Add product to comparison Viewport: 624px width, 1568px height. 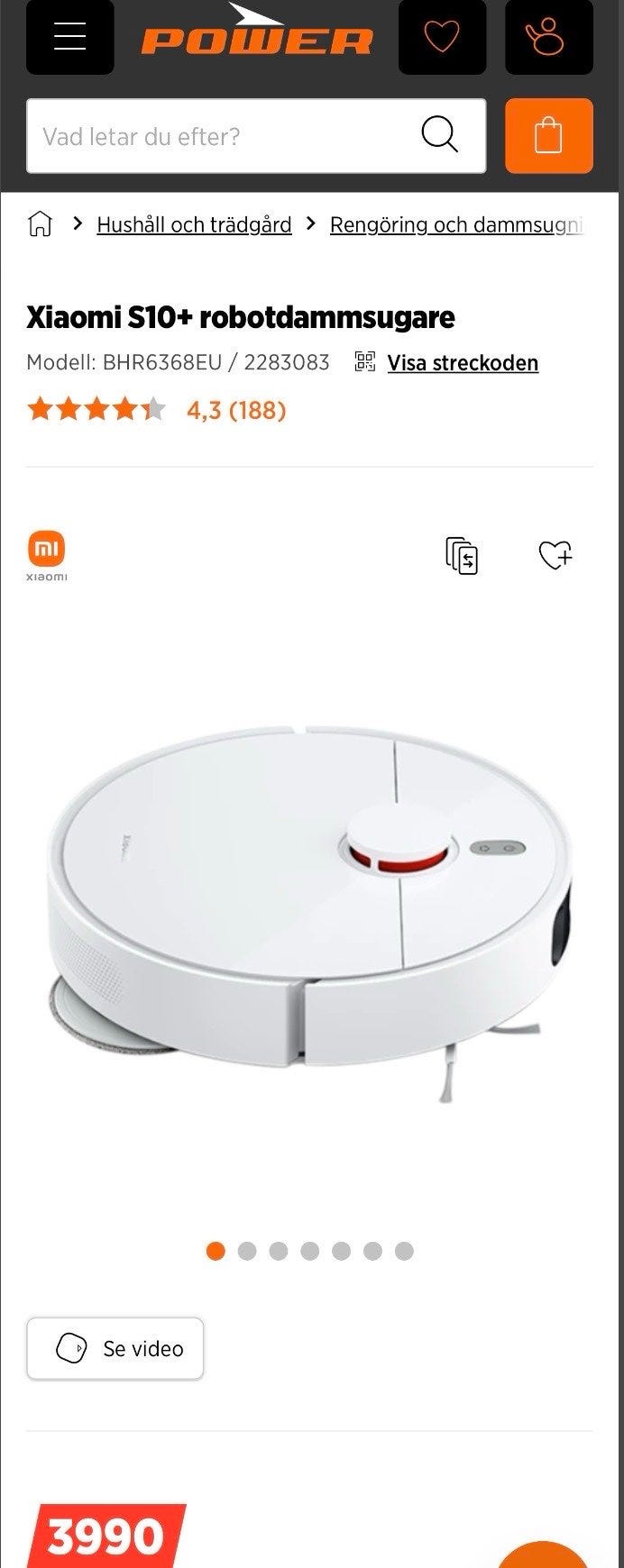[462, 555]
